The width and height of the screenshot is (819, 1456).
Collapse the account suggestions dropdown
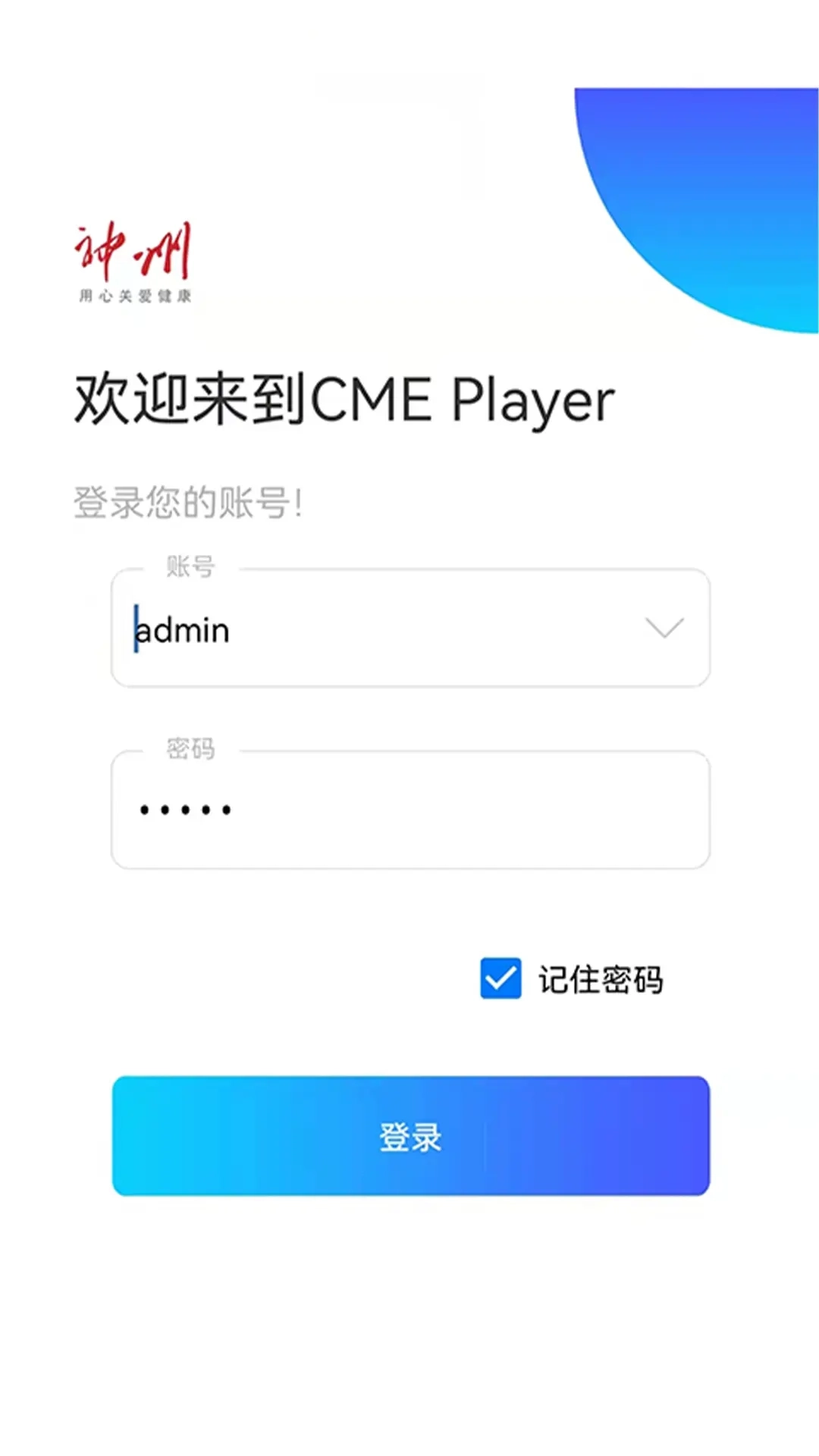click(663, 628)
